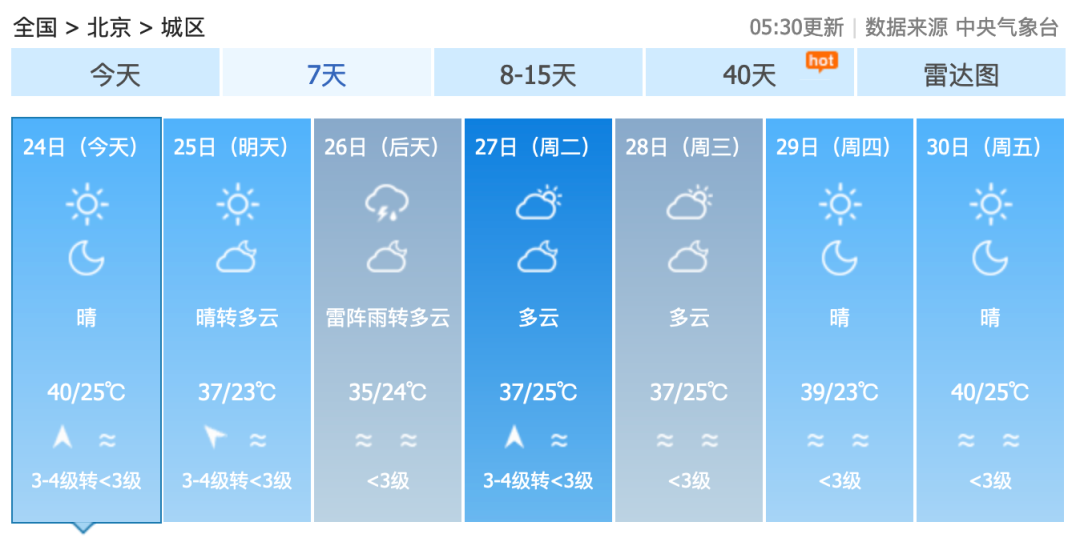Open the 25日（明天）forecast card

237,320
